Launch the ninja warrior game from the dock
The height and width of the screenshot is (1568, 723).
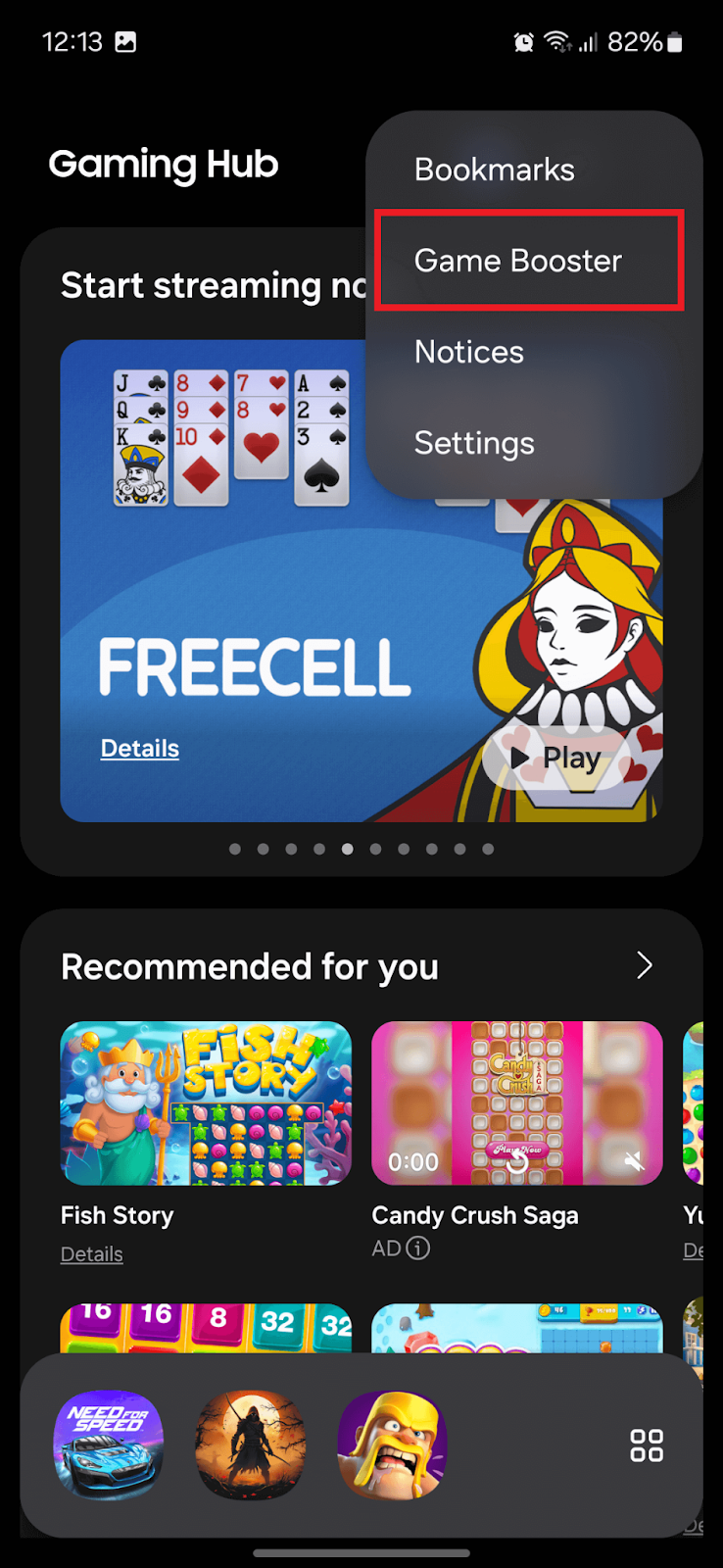tap(251, 1445)
